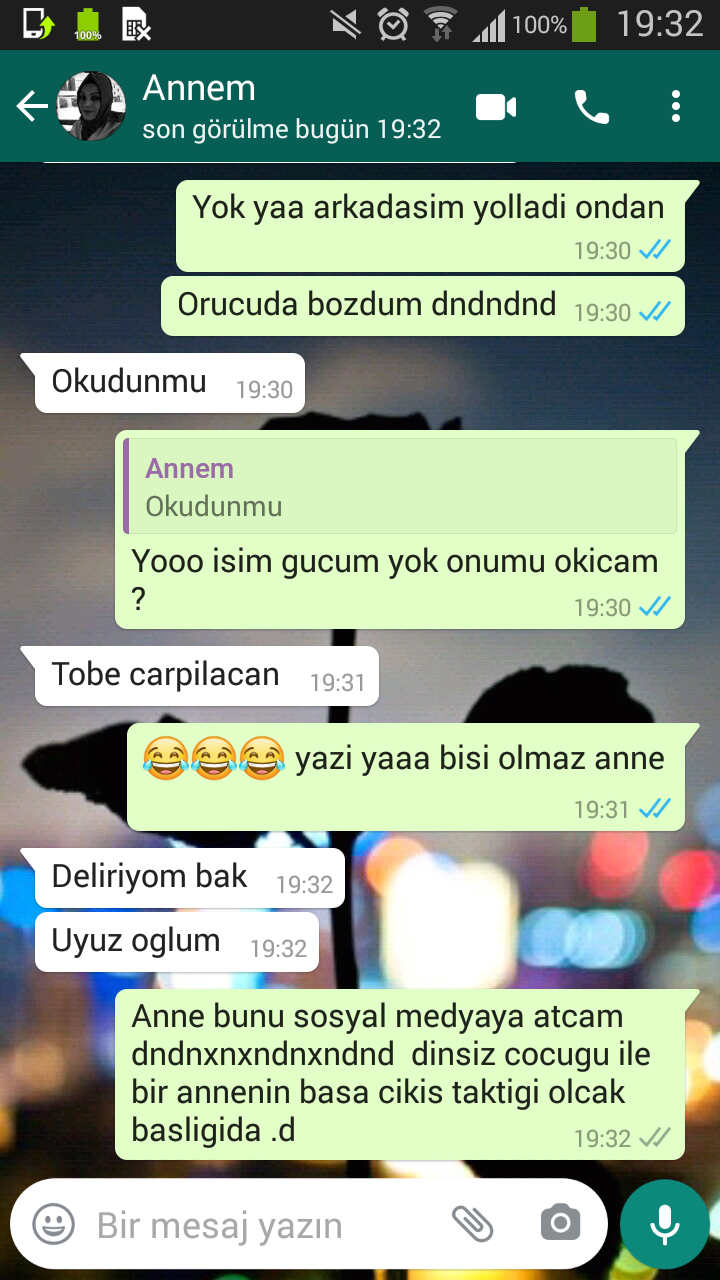Viewport: 720px width, 1280px height.
Task: Open the attachment paperclip menu
Action: pyautogui.click(x=472, y=1223)
